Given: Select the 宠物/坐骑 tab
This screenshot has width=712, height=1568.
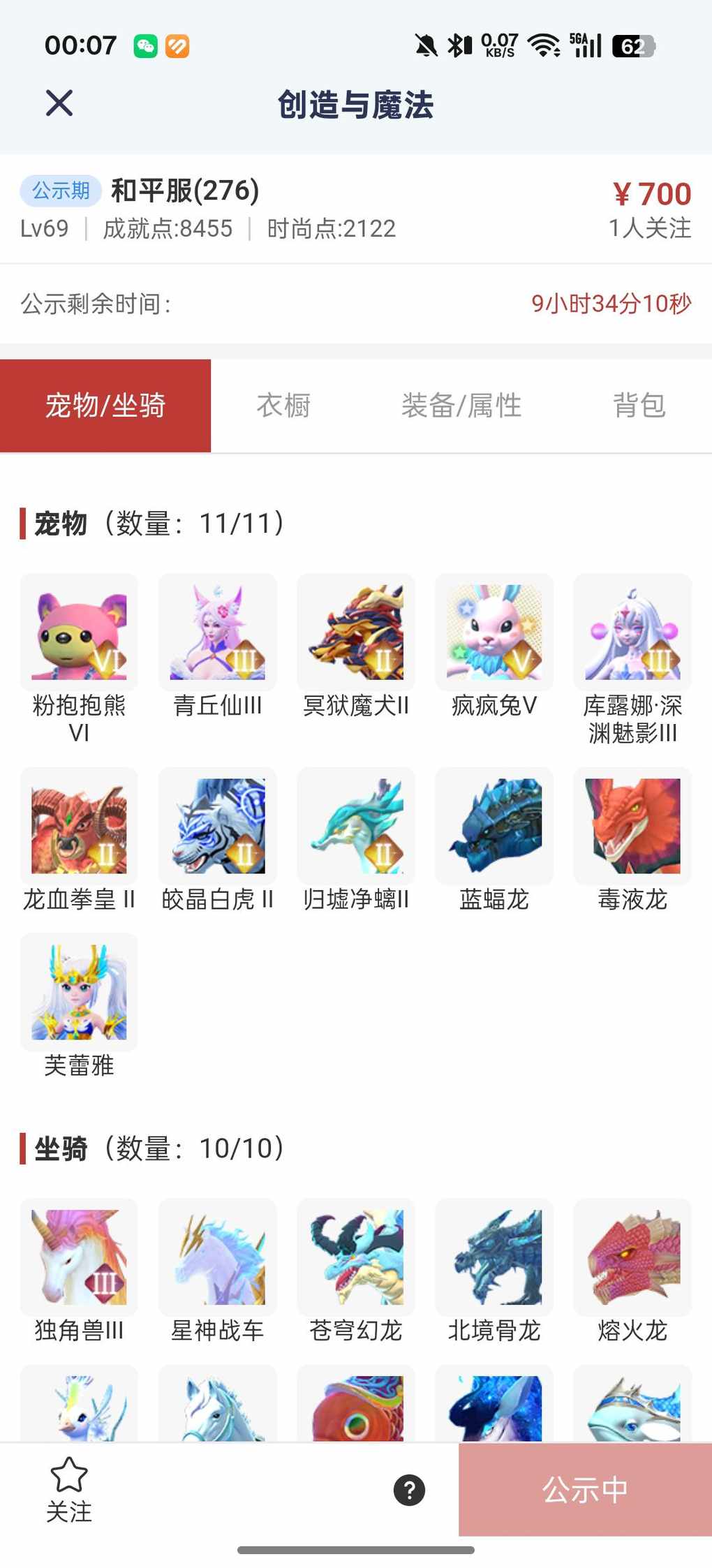Looking at the screenshot, I should tap(105, 406).
